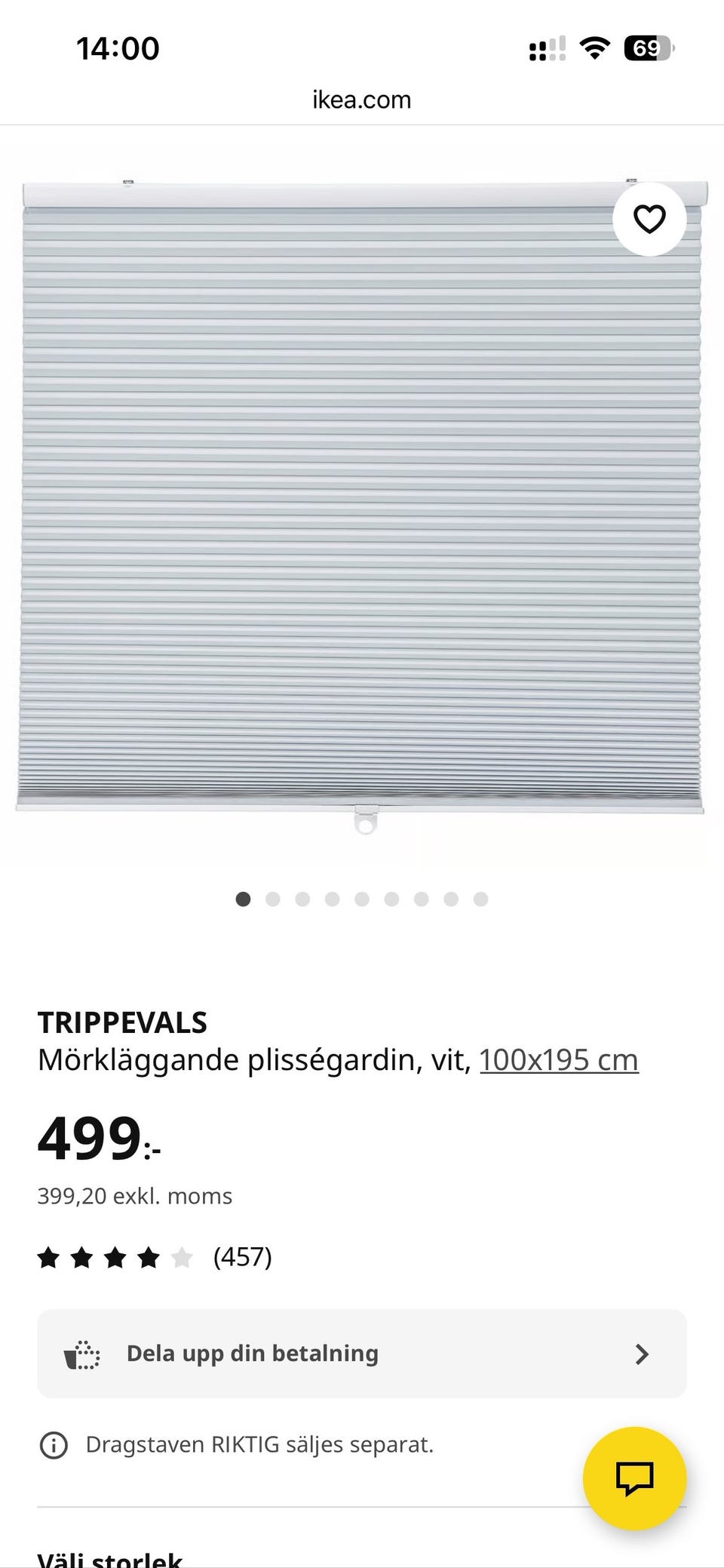724x1568 pixels.
Task: Toggle the heart to save TRIPPEVALS
Action: point(649,219)
